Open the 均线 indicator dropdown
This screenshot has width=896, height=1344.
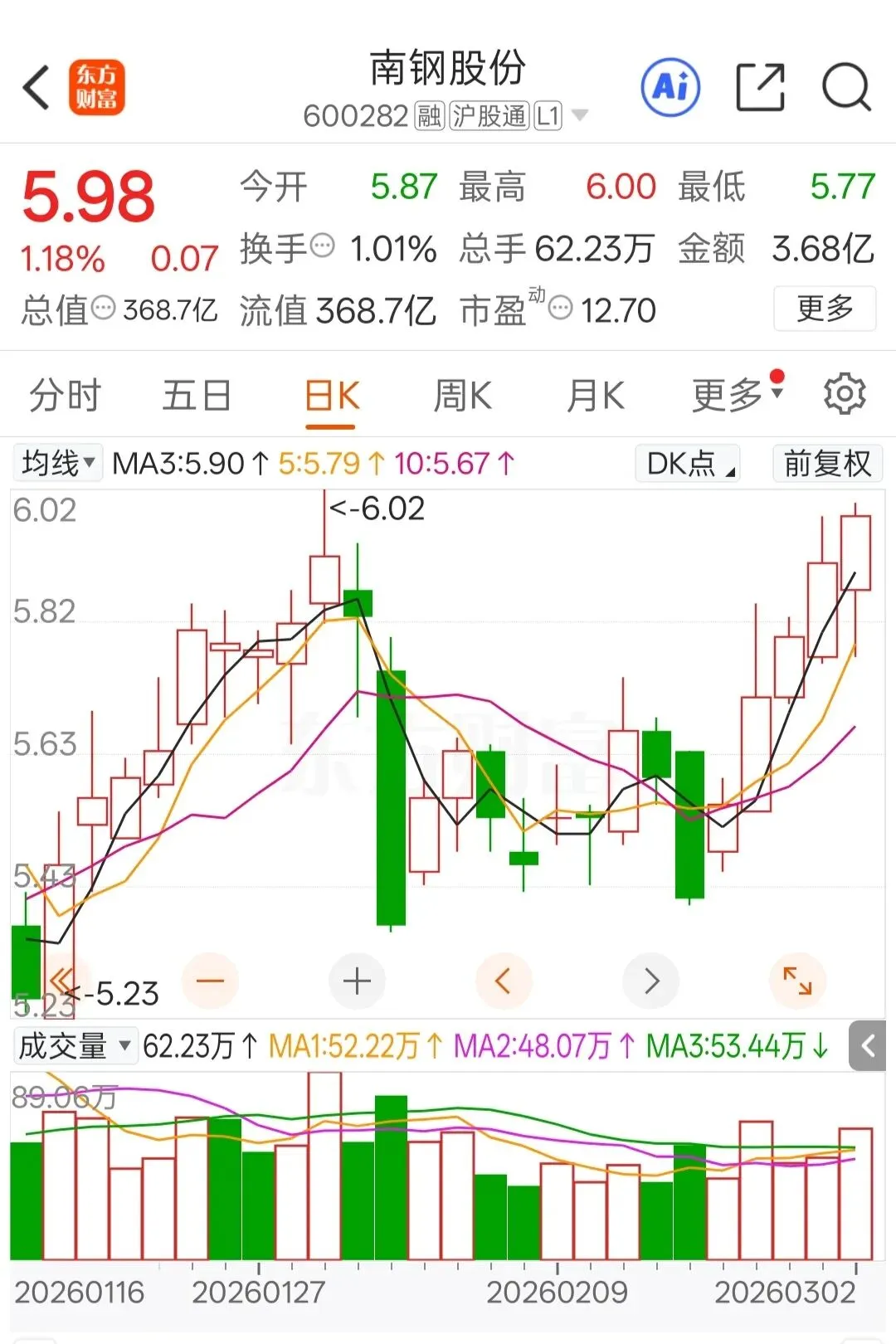(58, 463)
